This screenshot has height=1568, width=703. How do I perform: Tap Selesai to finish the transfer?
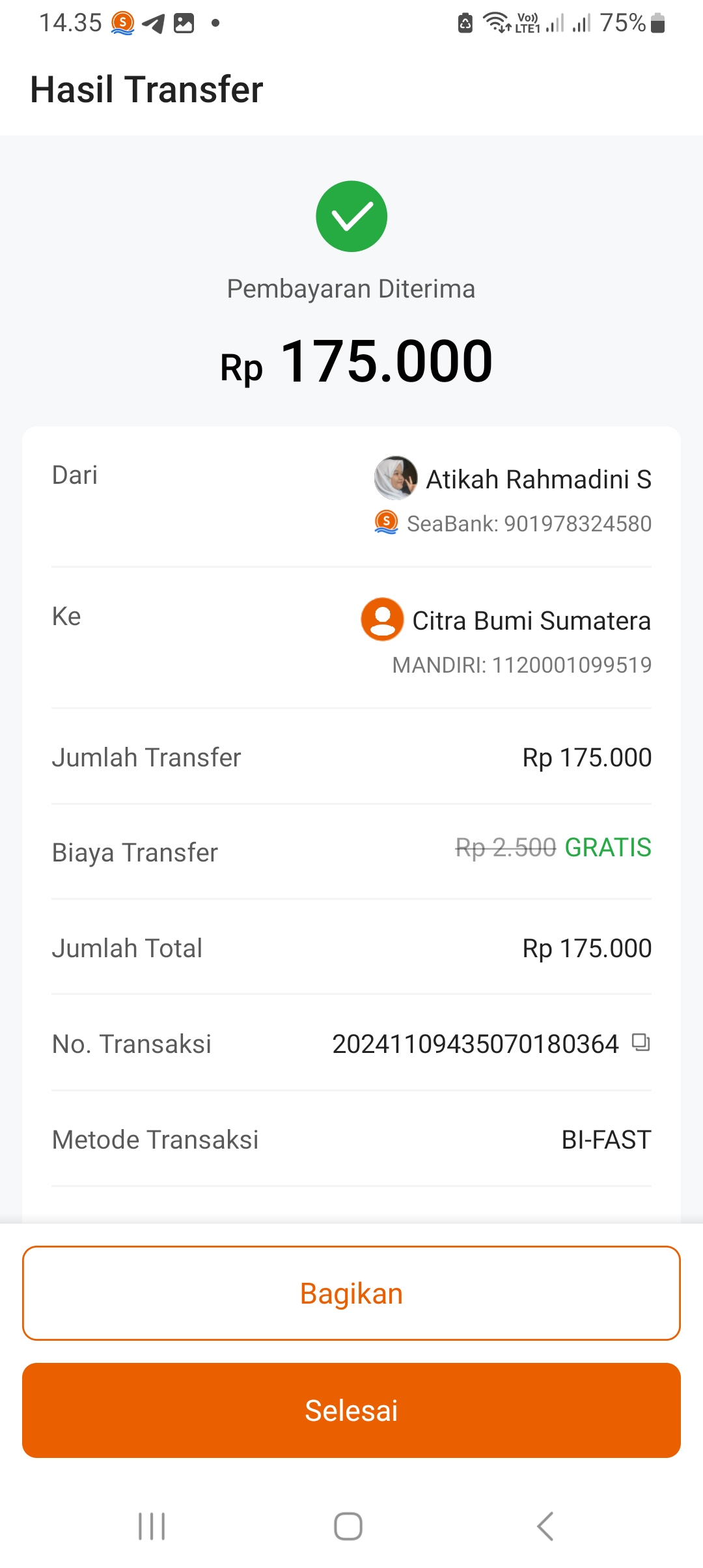click(351, 1410)
